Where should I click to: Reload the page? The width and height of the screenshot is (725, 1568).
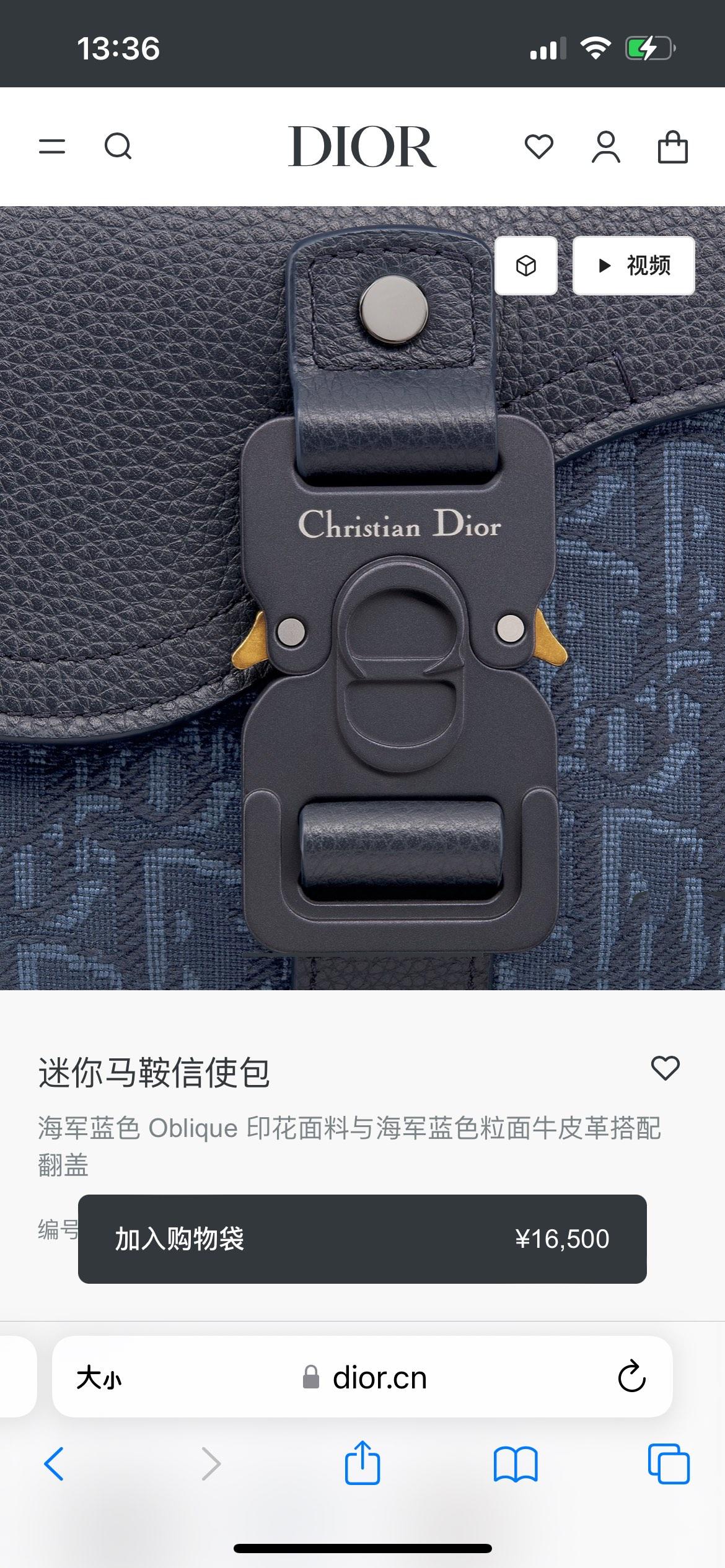pos(631,1377)
